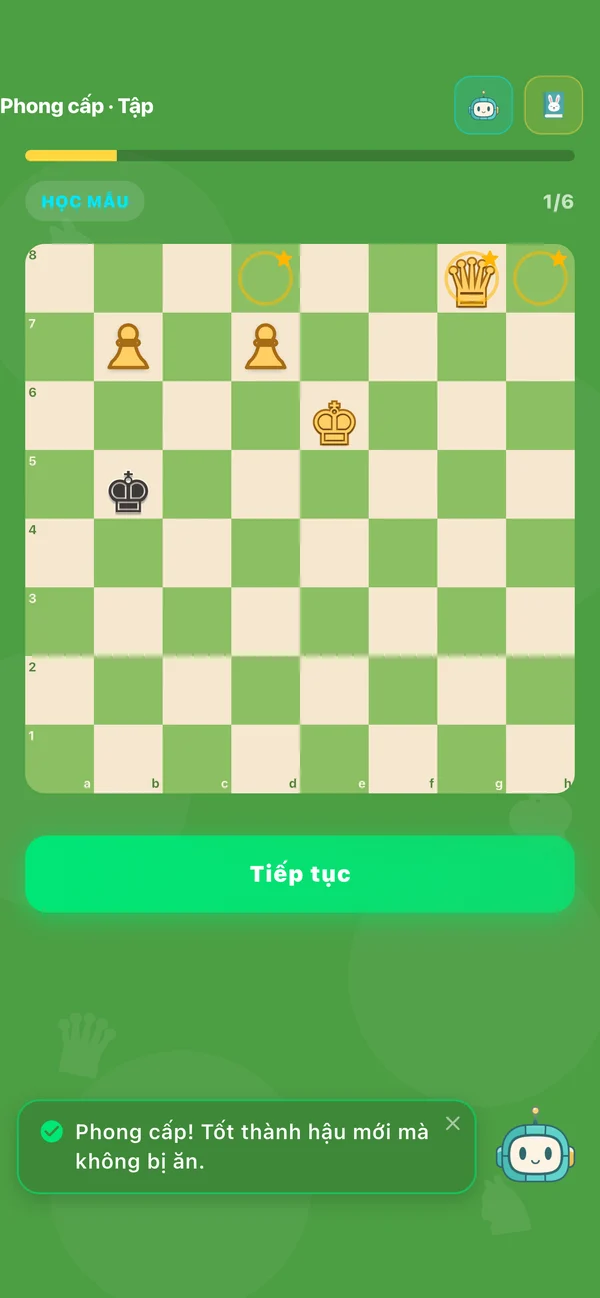The height and width of the screenshot is (1298, 600).
Task: Tap the starred target square d8
Action: click(266, 278)
